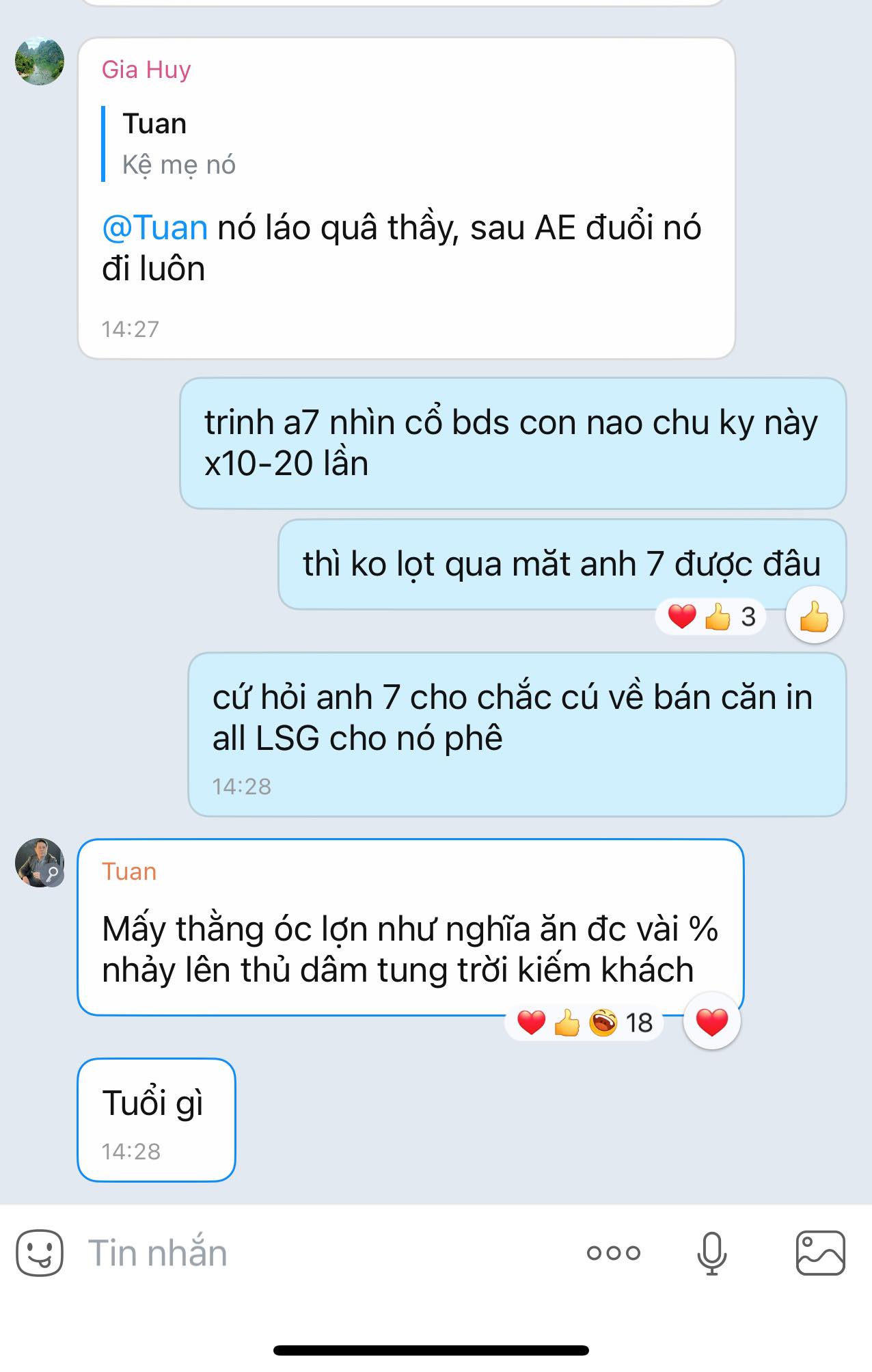View the 3 reactions on anh 7 message
872x1372 pixels.
711,617
